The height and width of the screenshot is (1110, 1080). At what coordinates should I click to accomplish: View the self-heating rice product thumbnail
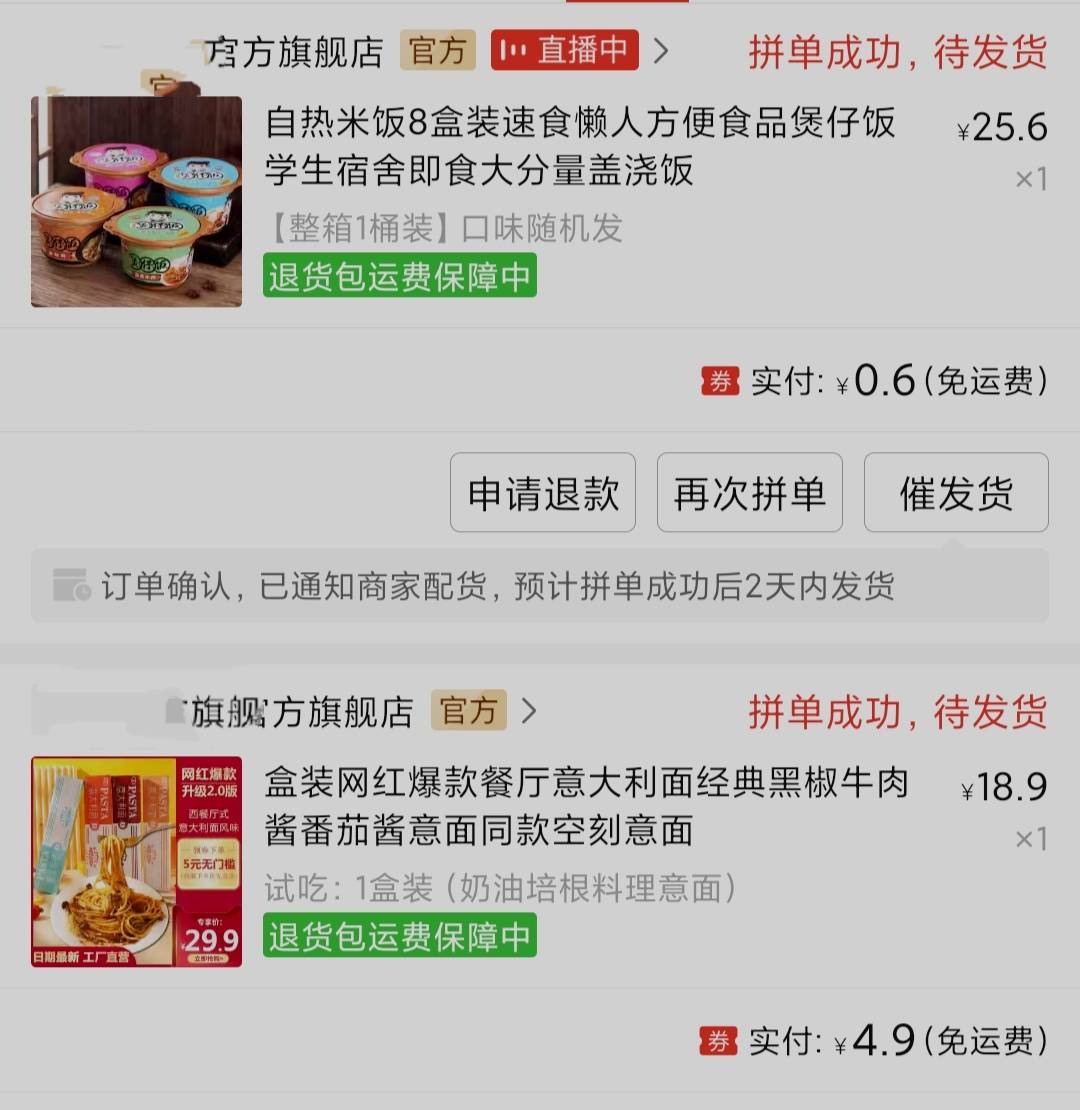[136, 200]
